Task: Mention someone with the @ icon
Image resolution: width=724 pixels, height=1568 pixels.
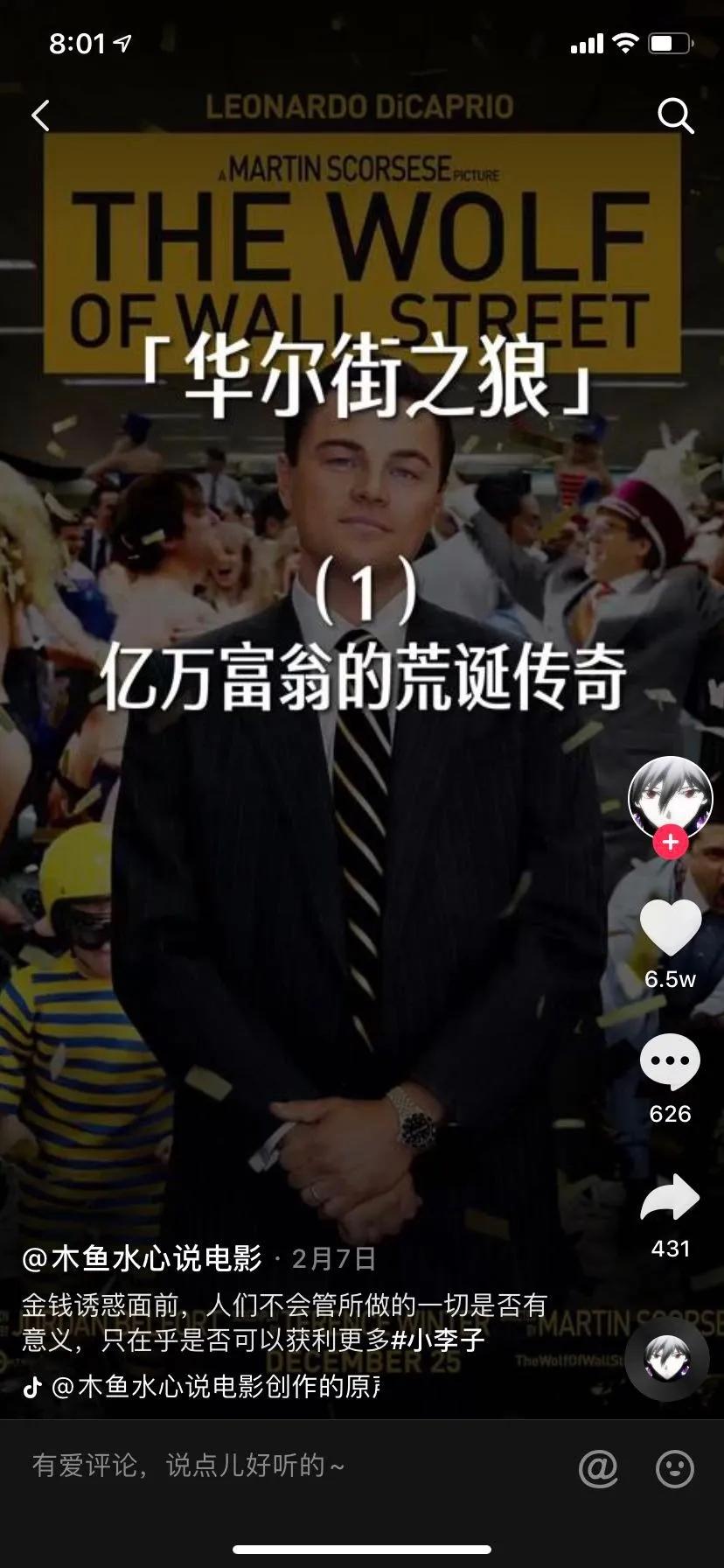Action: [598, 1467]
